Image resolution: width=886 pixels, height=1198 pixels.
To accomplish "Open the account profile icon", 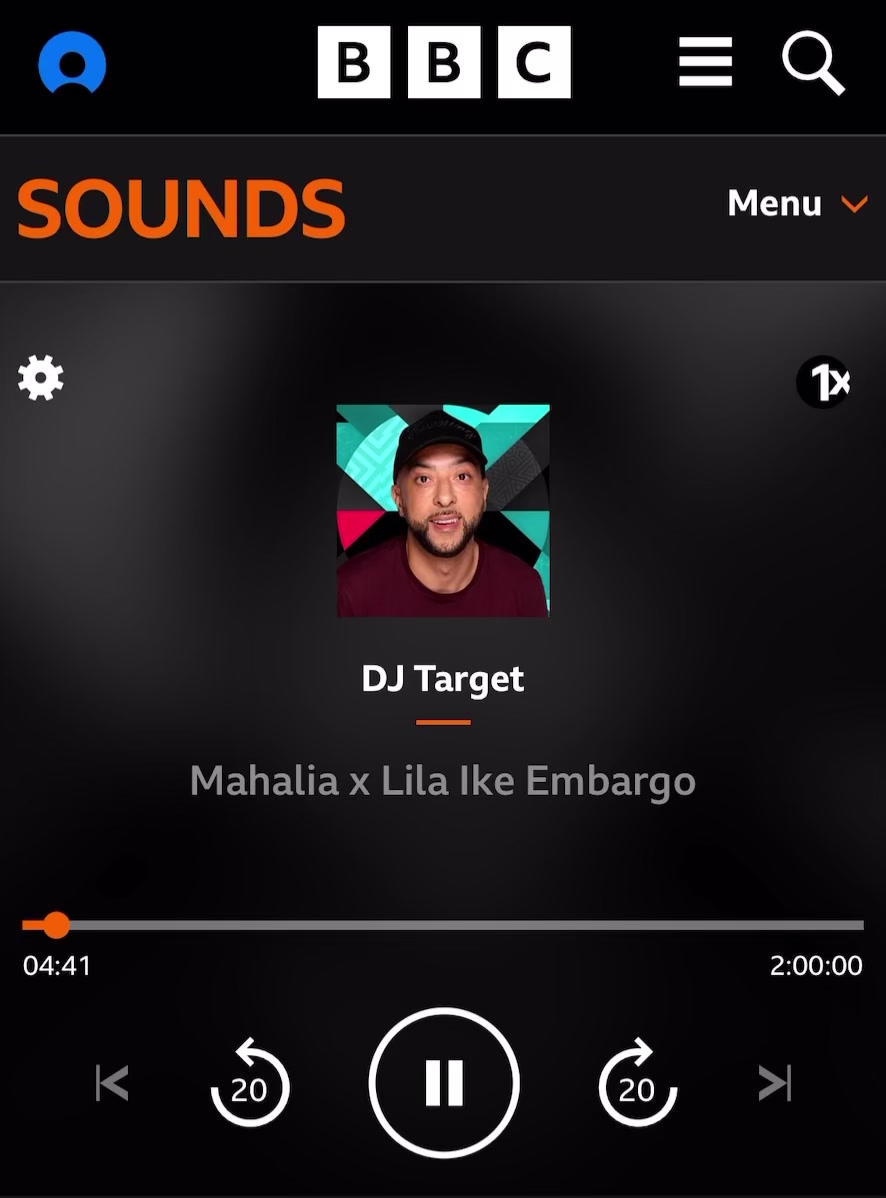I will point(72,64).
